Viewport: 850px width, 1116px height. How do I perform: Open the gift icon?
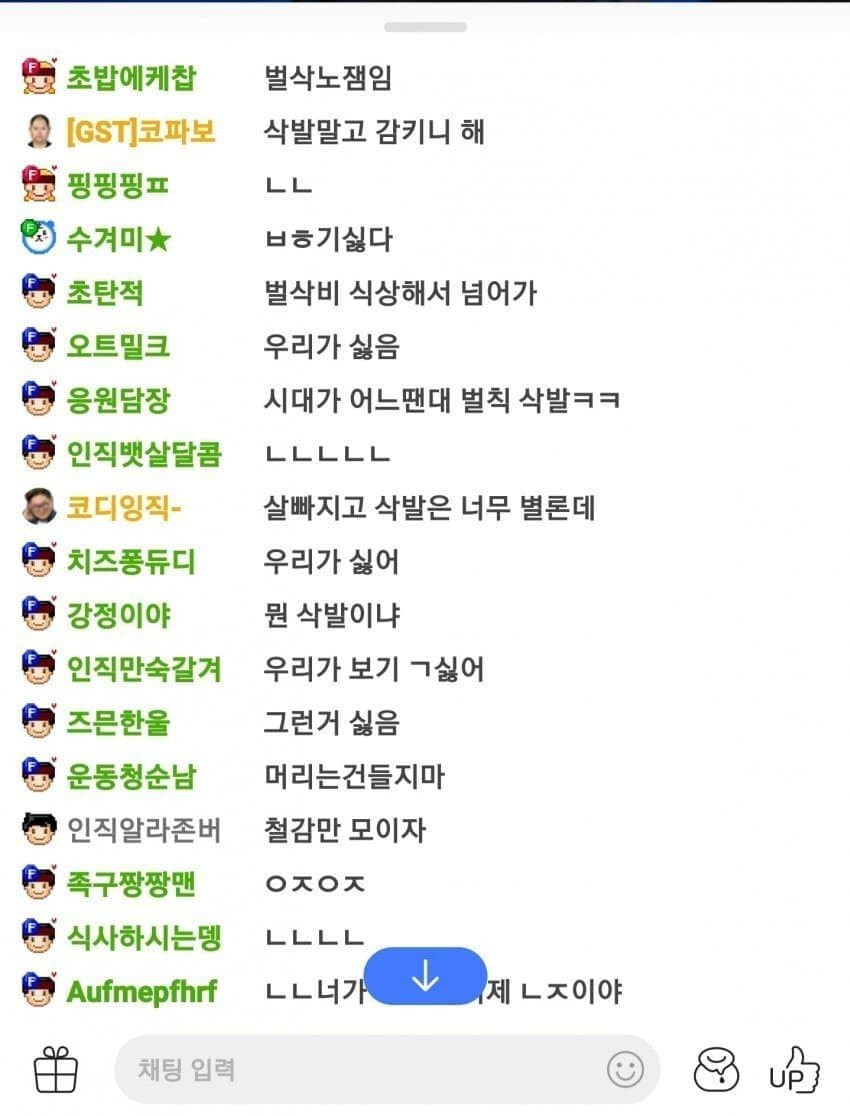(x=56, y=1070)
